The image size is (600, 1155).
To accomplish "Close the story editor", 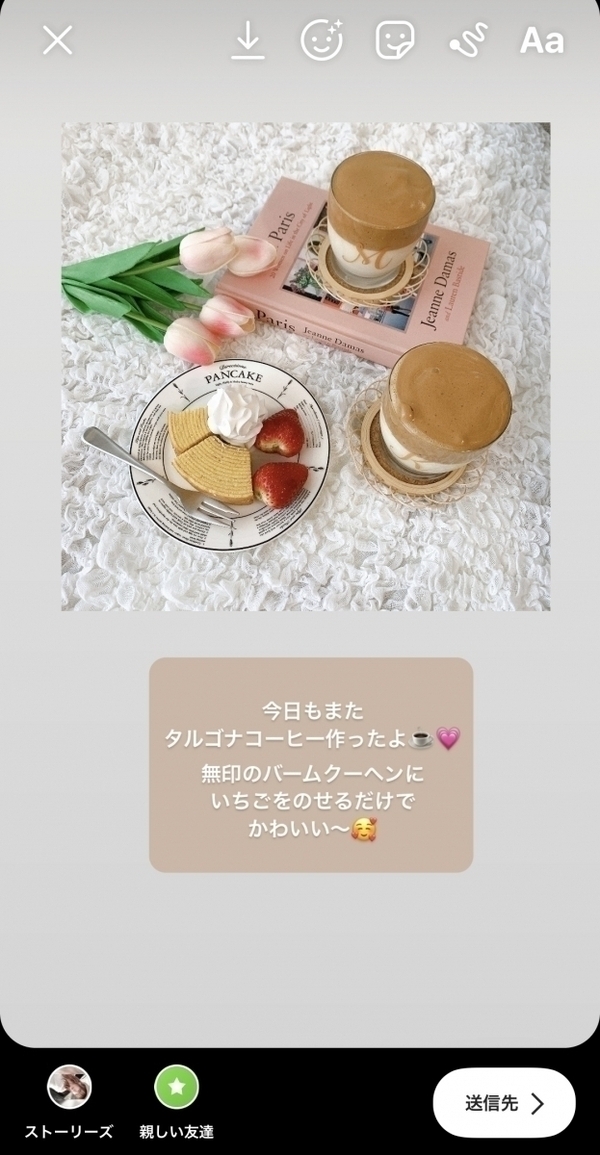I will point(57,41).
